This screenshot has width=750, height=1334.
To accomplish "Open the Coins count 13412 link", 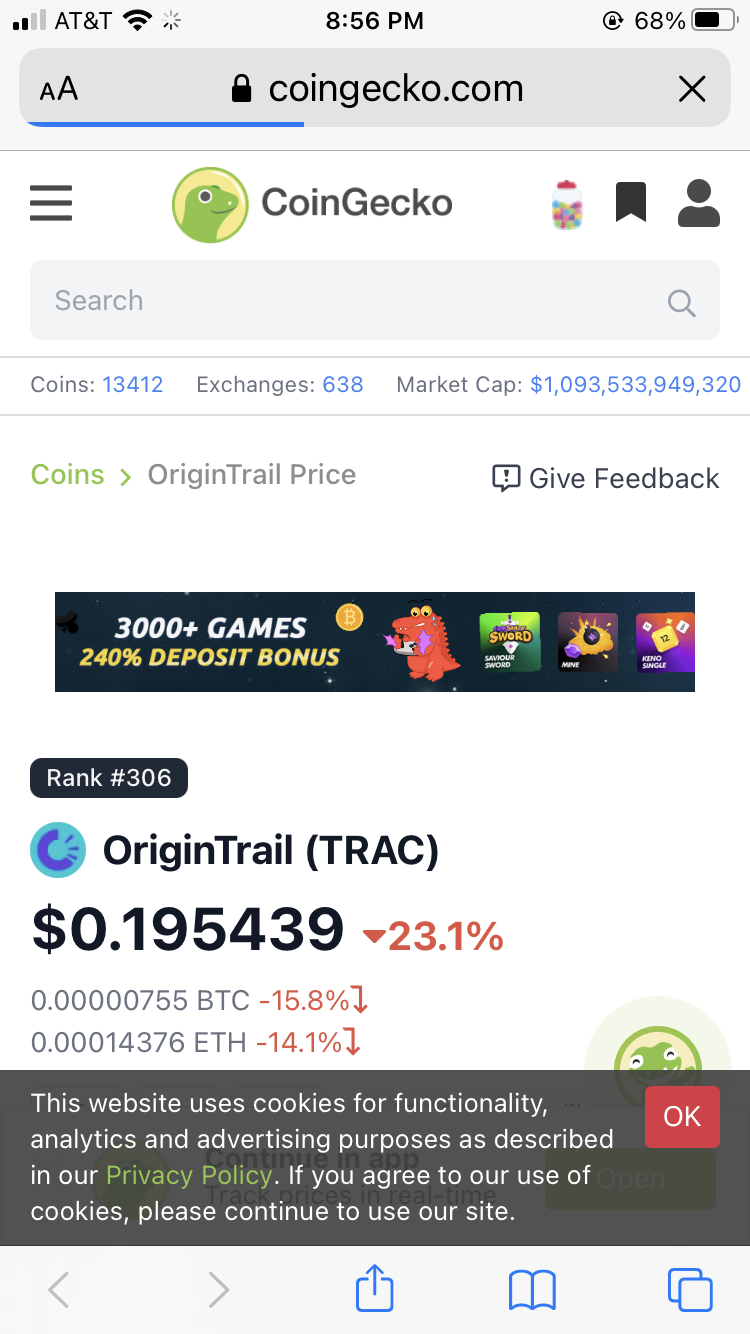I will coord(132,385).
